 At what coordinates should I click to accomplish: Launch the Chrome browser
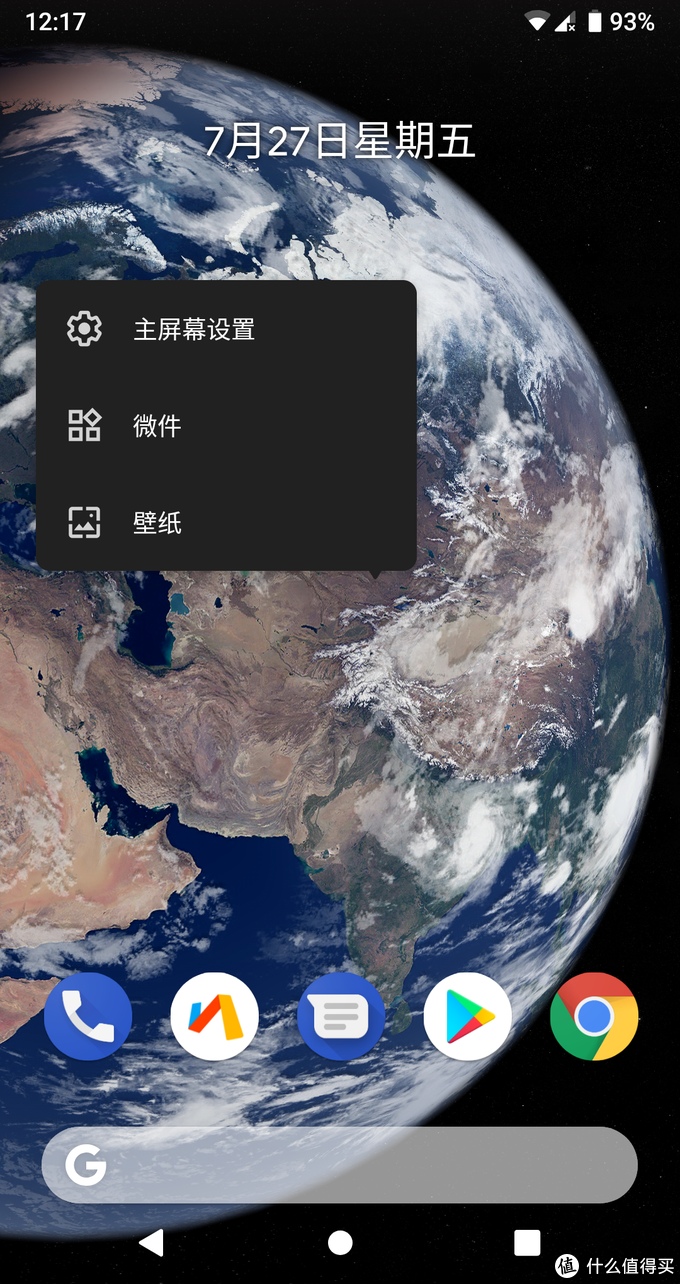click(x=594, y=1016)
